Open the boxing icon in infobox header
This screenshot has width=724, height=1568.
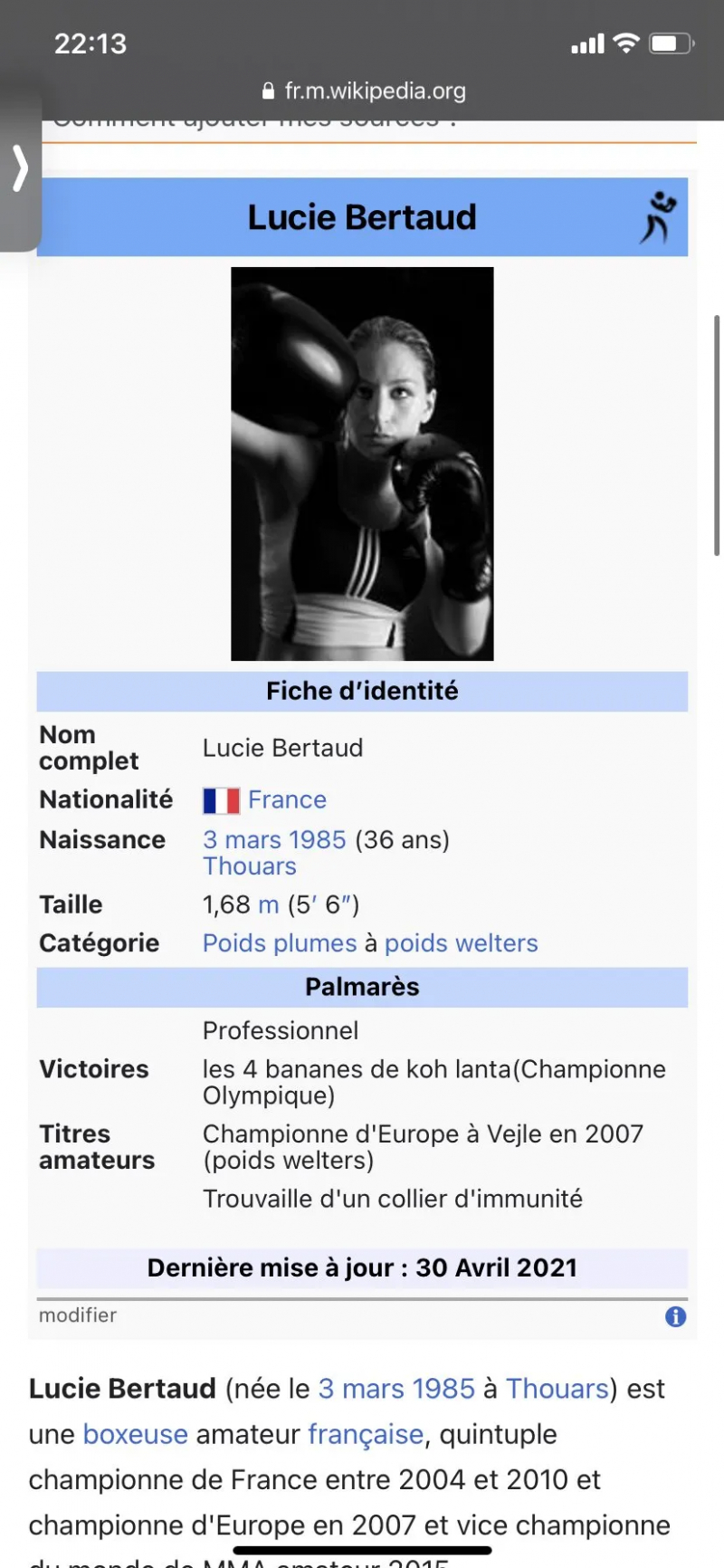[x=658, y=217]
